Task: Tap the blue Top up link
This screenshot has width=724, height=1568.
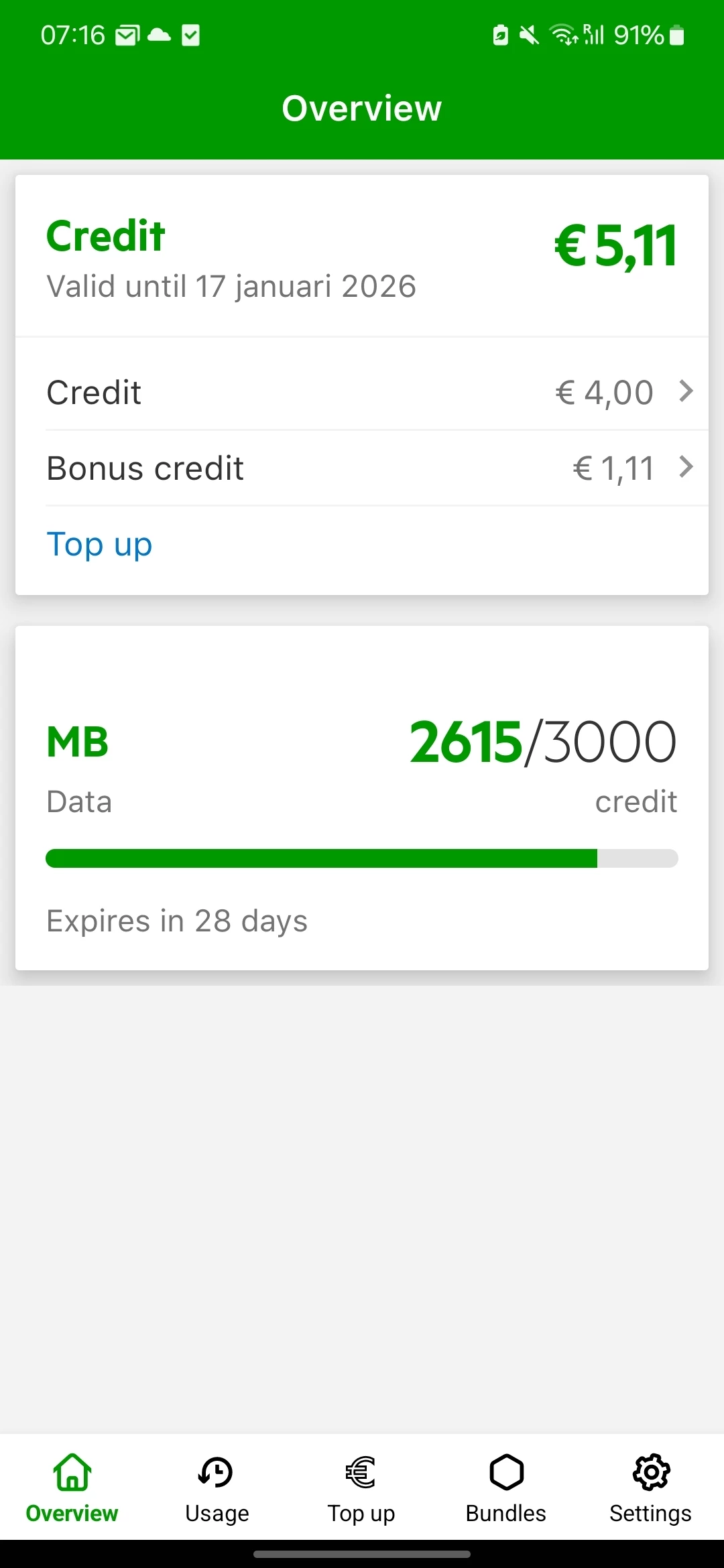Action: 99,544
